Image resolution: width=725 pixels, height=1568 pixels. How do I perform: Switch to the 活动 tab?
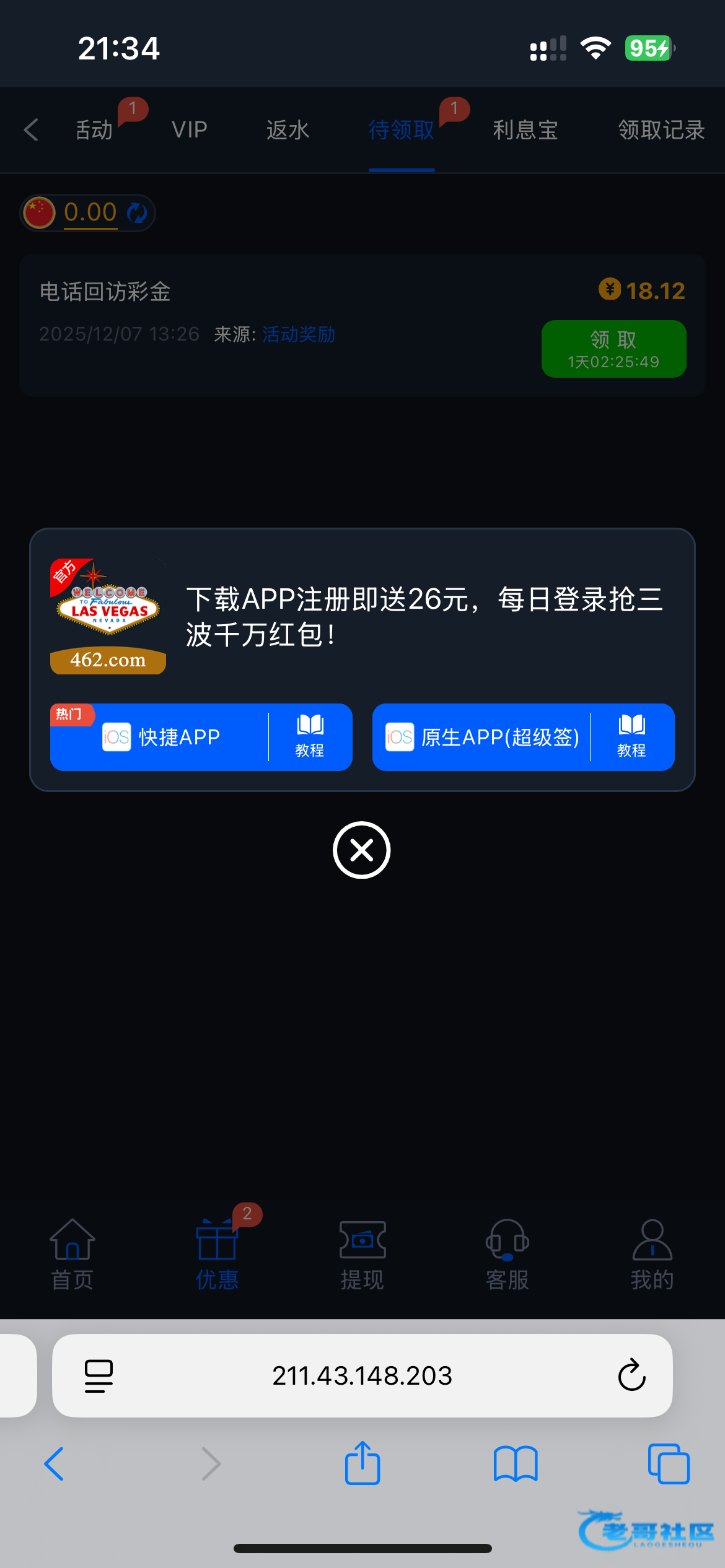pyautogui.click(x=94, y=130)
